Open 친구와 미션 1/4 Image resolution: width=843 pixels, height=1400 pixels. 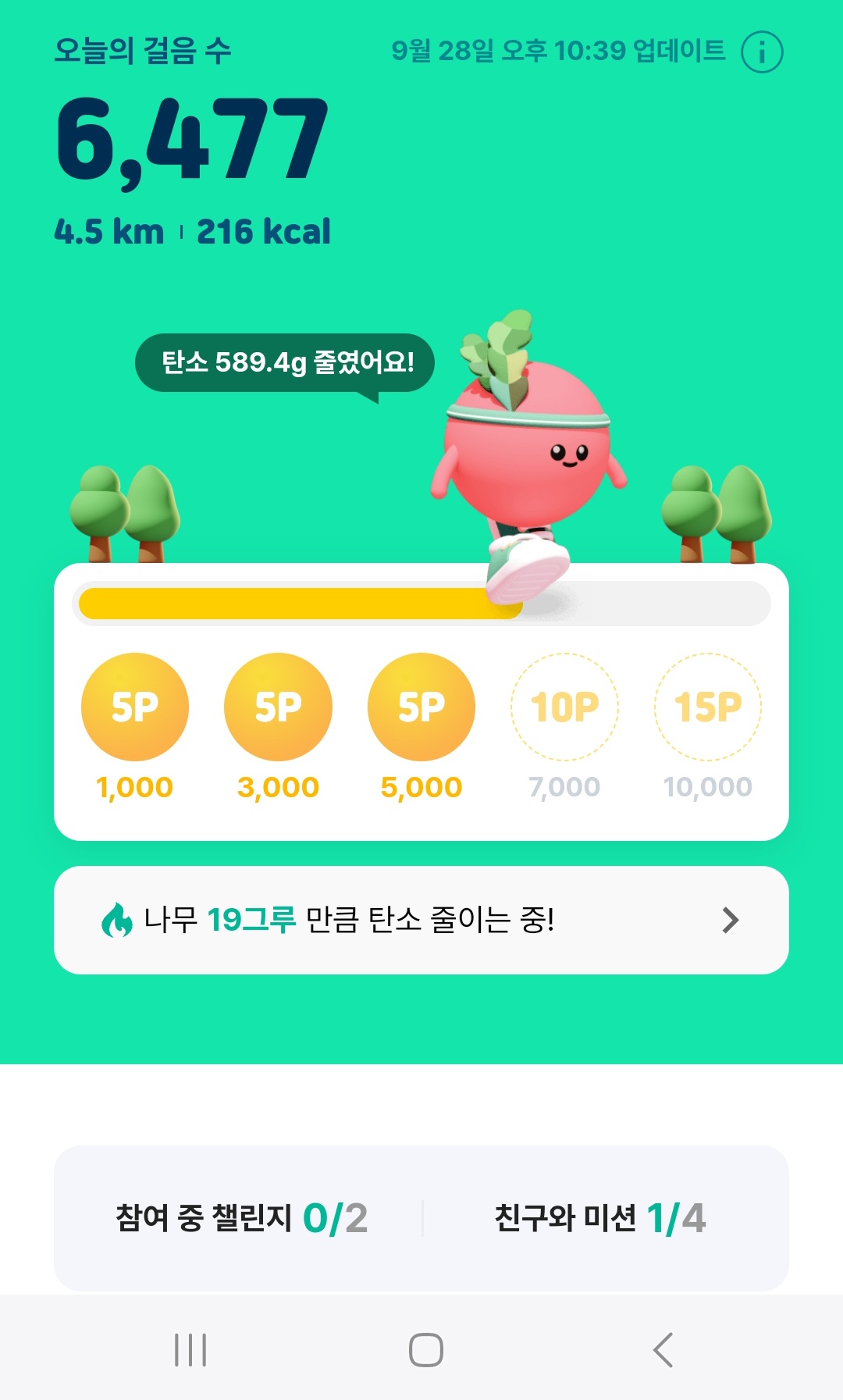[599, 1218]
